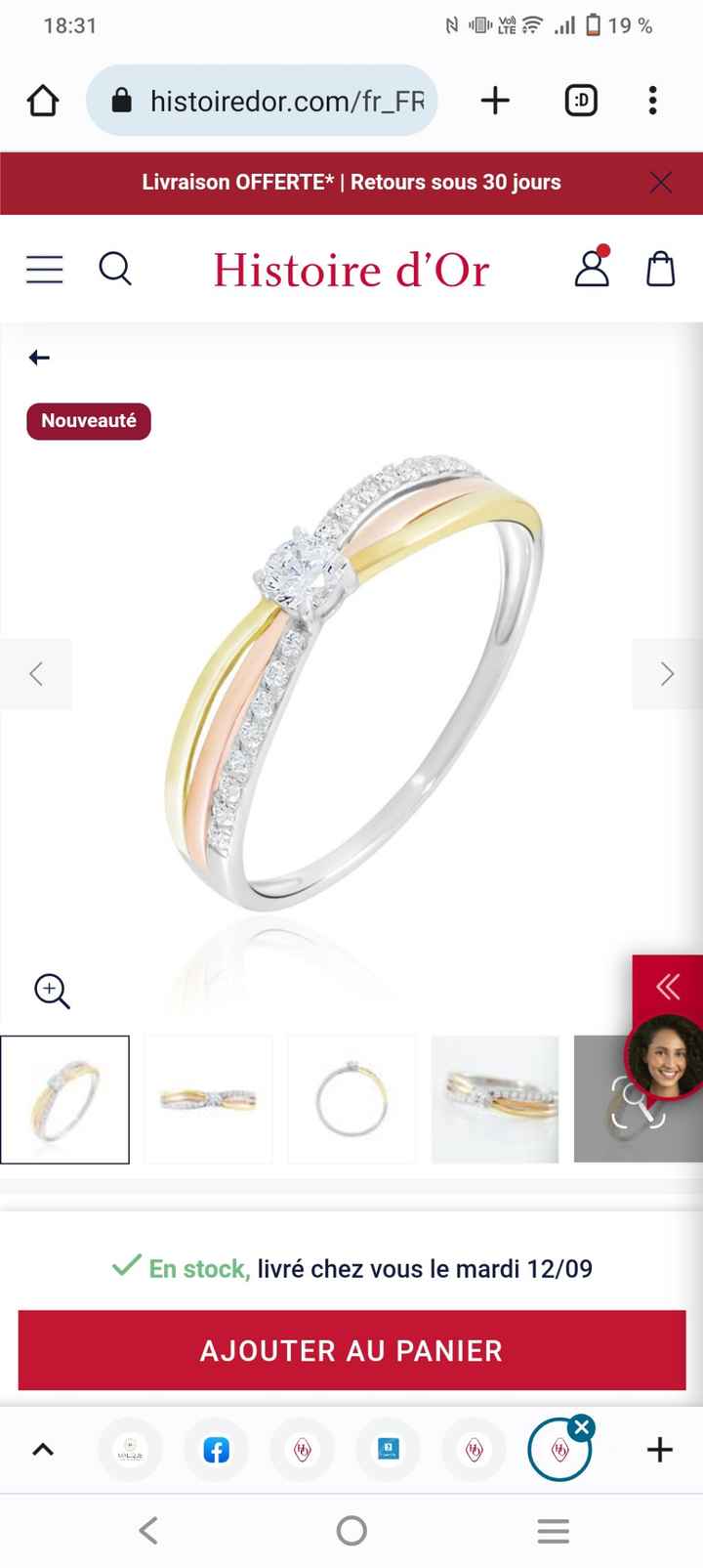
Task: Expand the red double-chevron side panel
Action: (x=668, y=986)
